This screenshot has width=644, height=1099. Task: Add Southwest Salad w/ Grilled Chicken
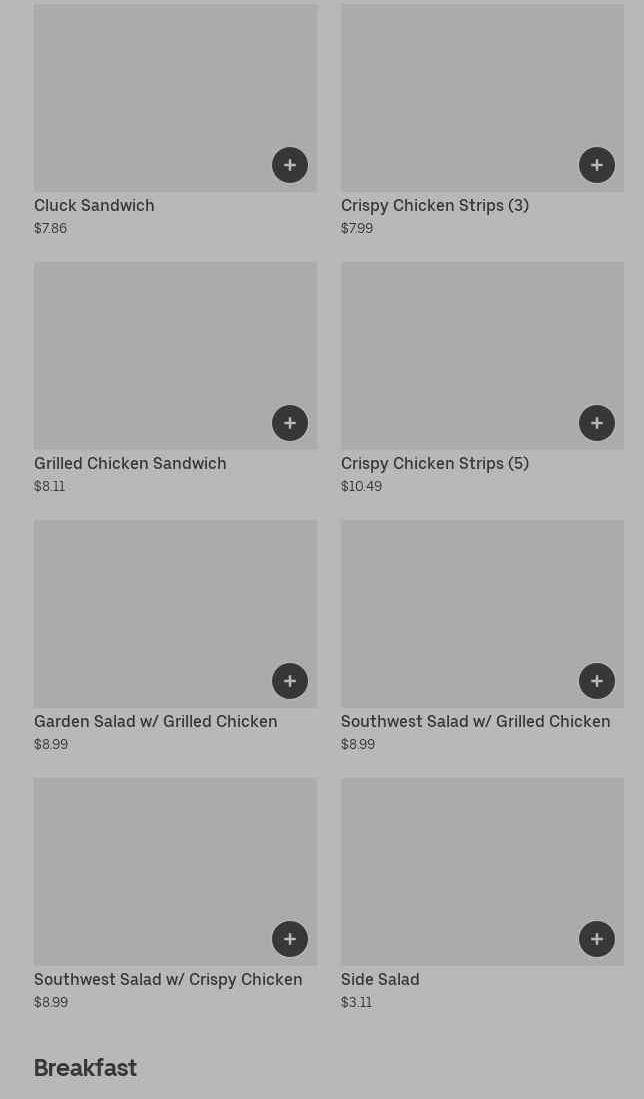(x=597, y=681)
